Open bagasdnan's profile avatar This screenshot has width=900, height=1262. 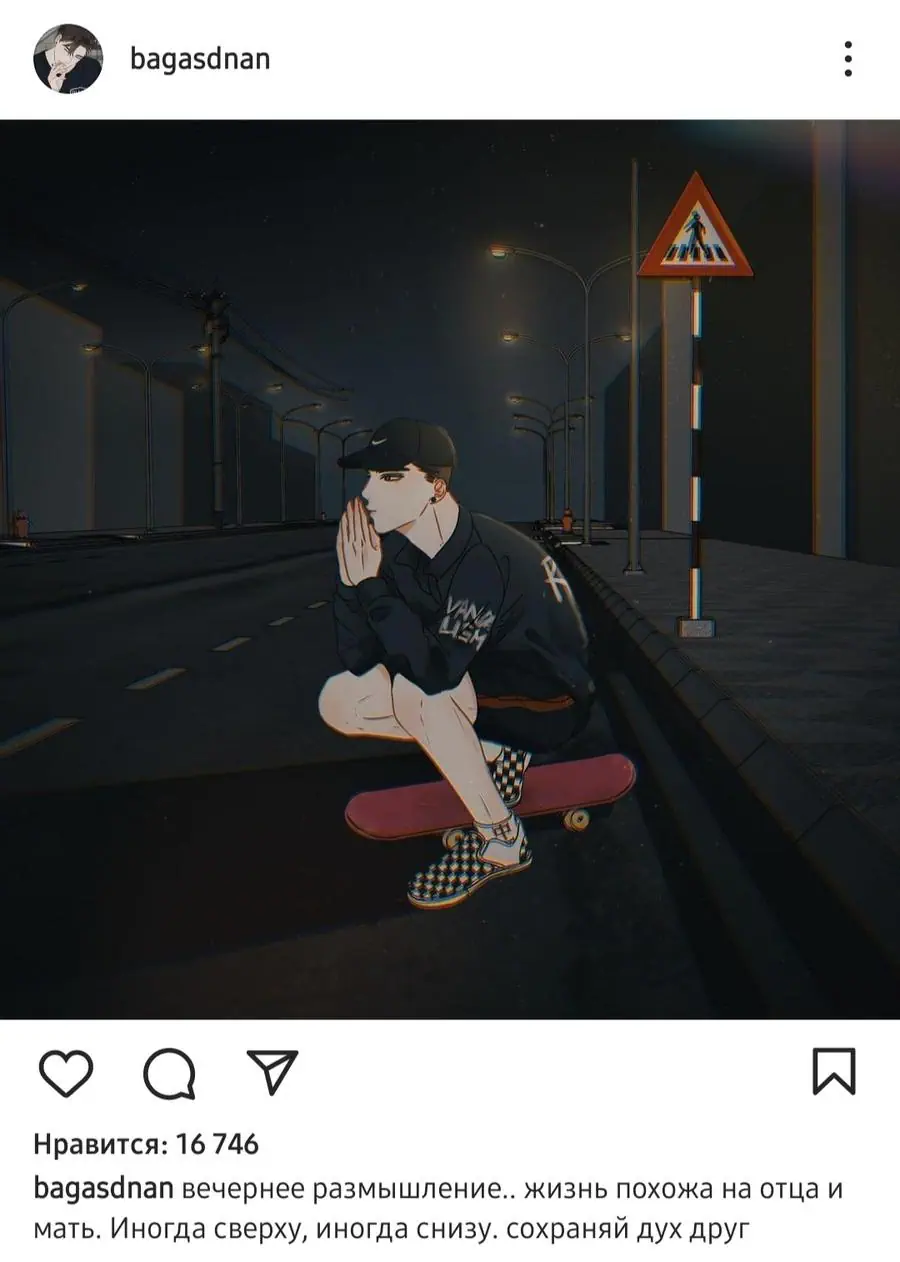(x=68, y=59)
